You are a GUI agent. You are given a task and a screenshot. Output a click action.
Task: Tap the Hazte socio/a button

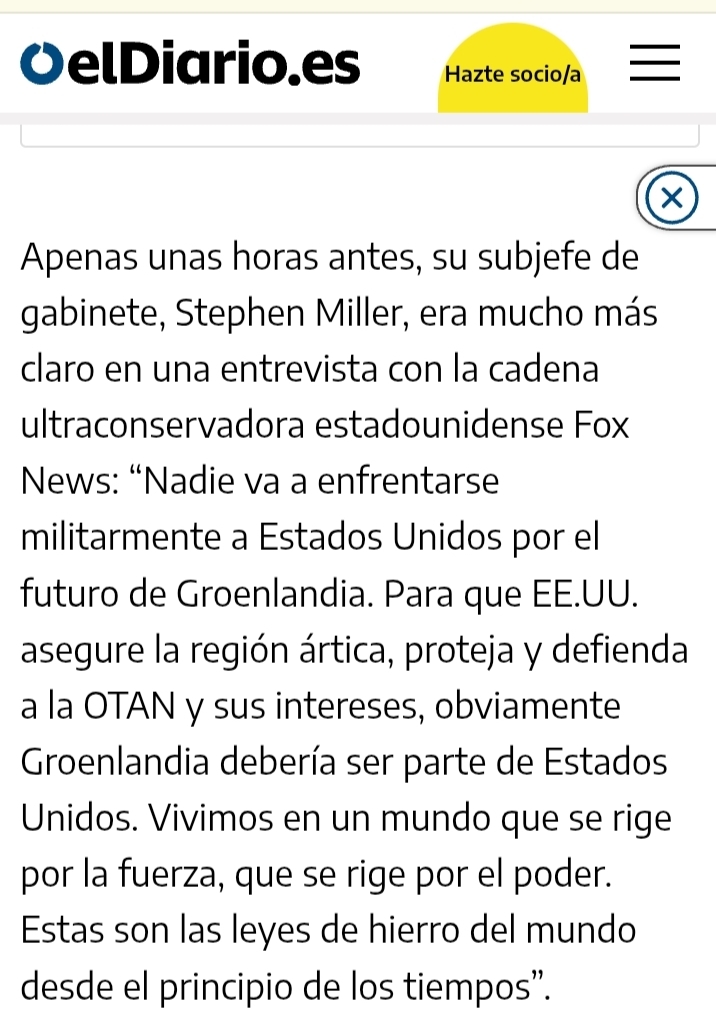tap(513, 74)
